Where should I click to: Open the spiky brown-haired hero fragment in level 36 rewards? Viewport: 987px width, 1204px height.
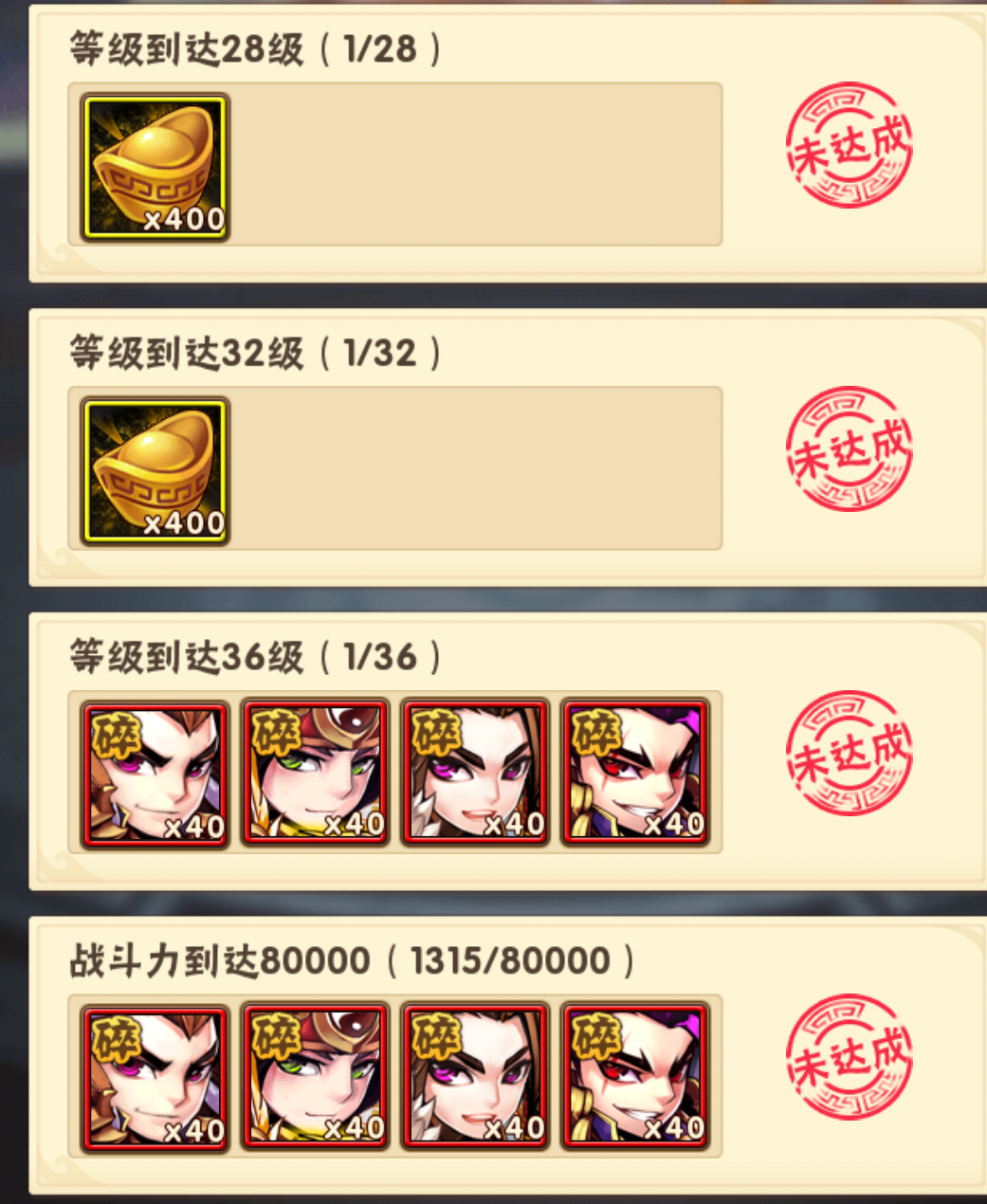(155, 774)
